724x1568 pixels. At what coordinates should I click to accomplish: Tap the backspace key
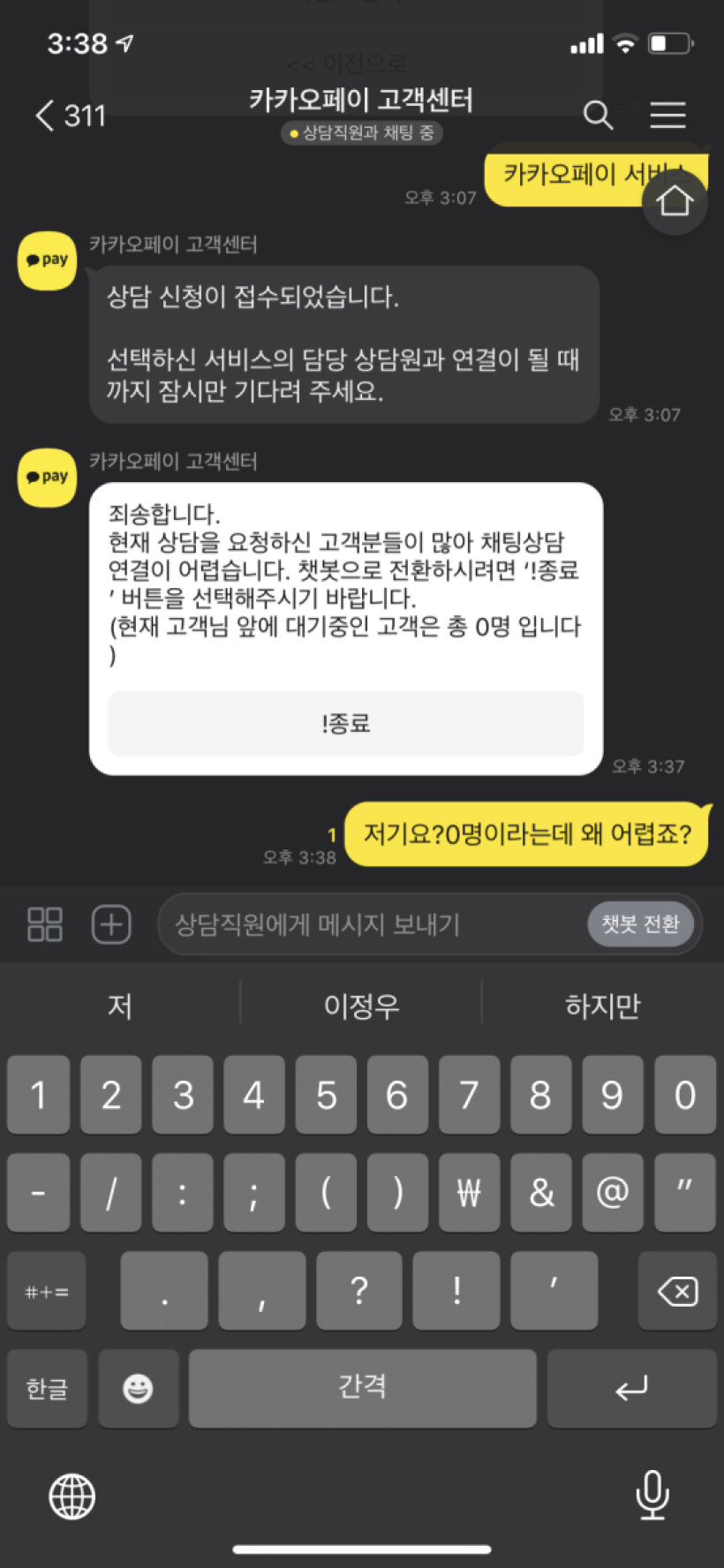[677, 1291]
